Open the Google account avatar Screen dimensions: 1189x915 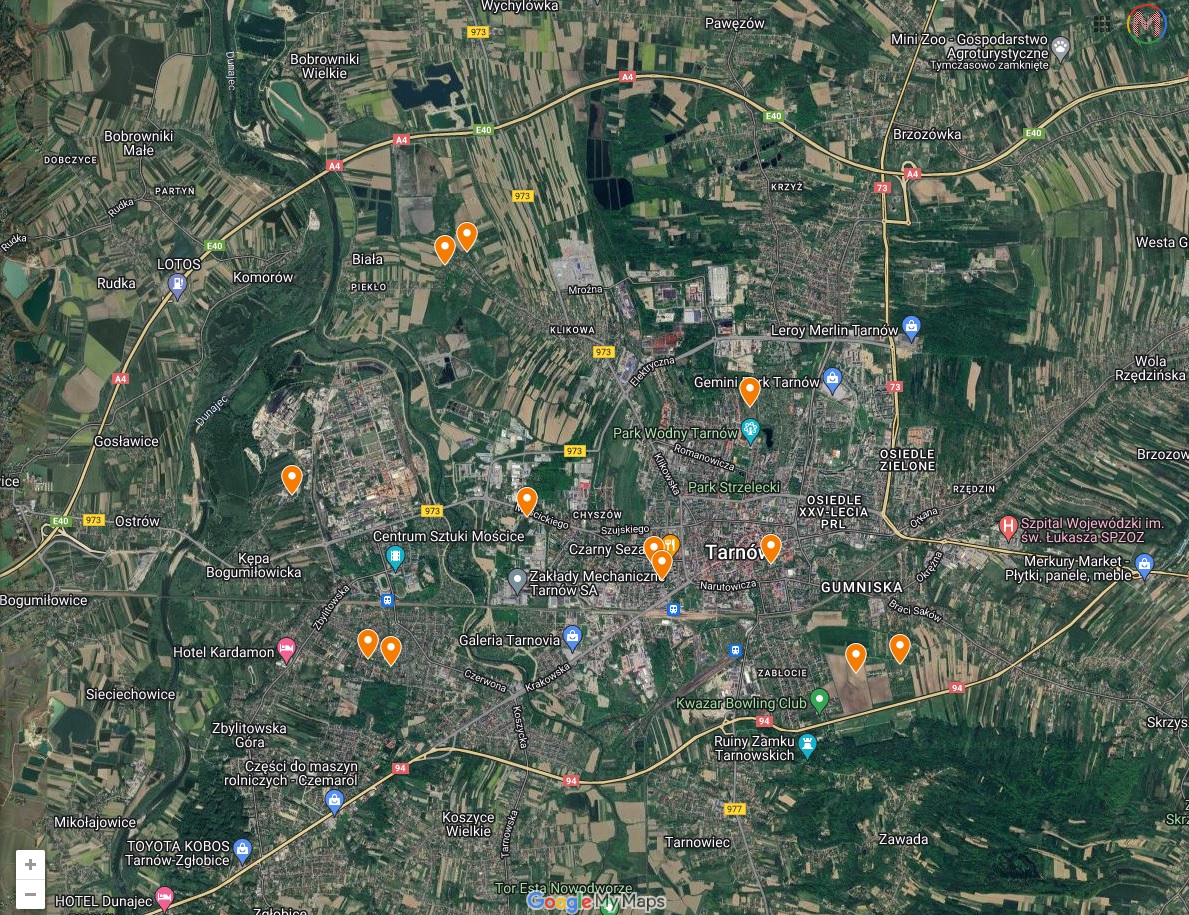pyautogui.click(x=1147, y=23)
